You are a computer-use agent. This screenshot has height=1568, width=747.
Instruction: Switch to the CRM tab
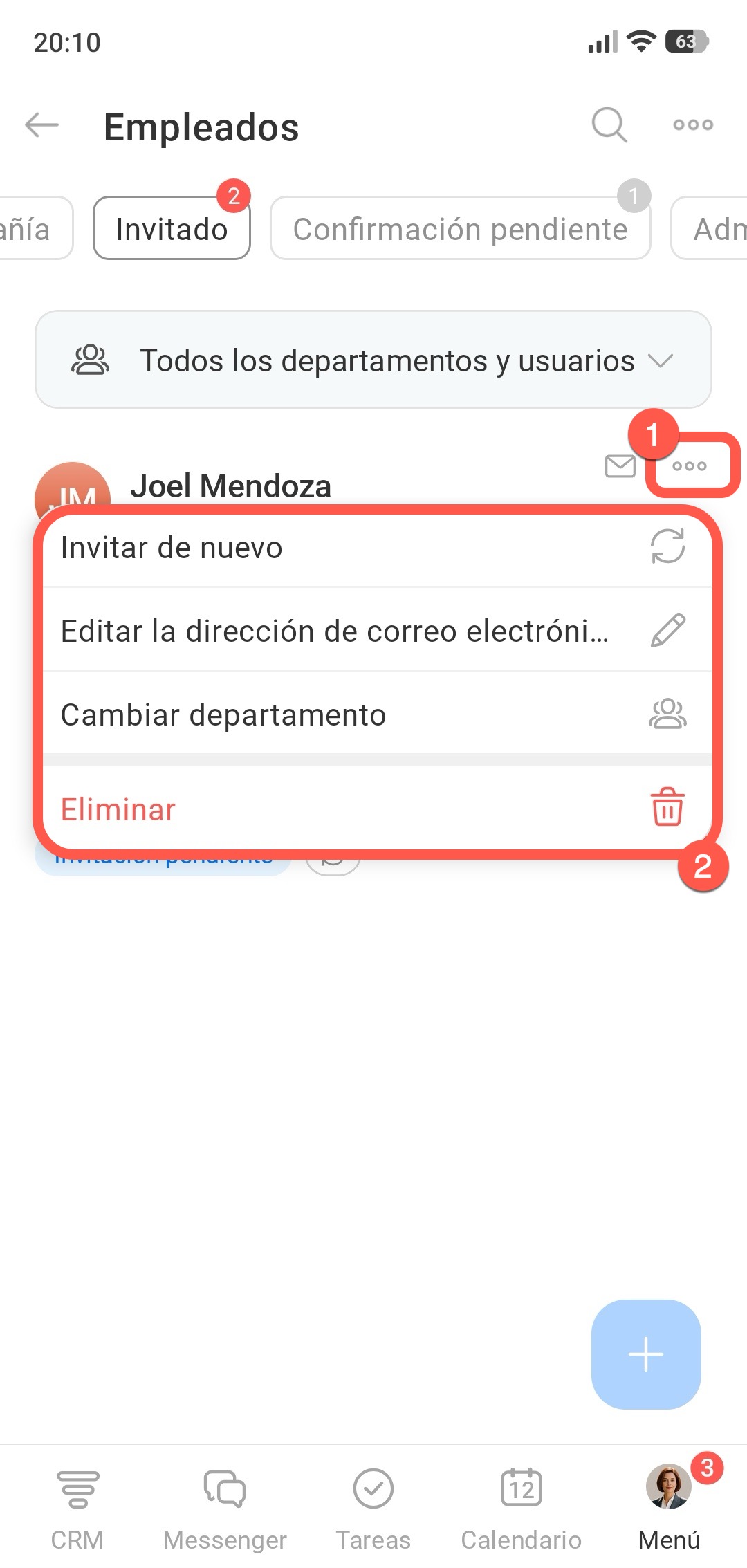tap(77, 1508)
